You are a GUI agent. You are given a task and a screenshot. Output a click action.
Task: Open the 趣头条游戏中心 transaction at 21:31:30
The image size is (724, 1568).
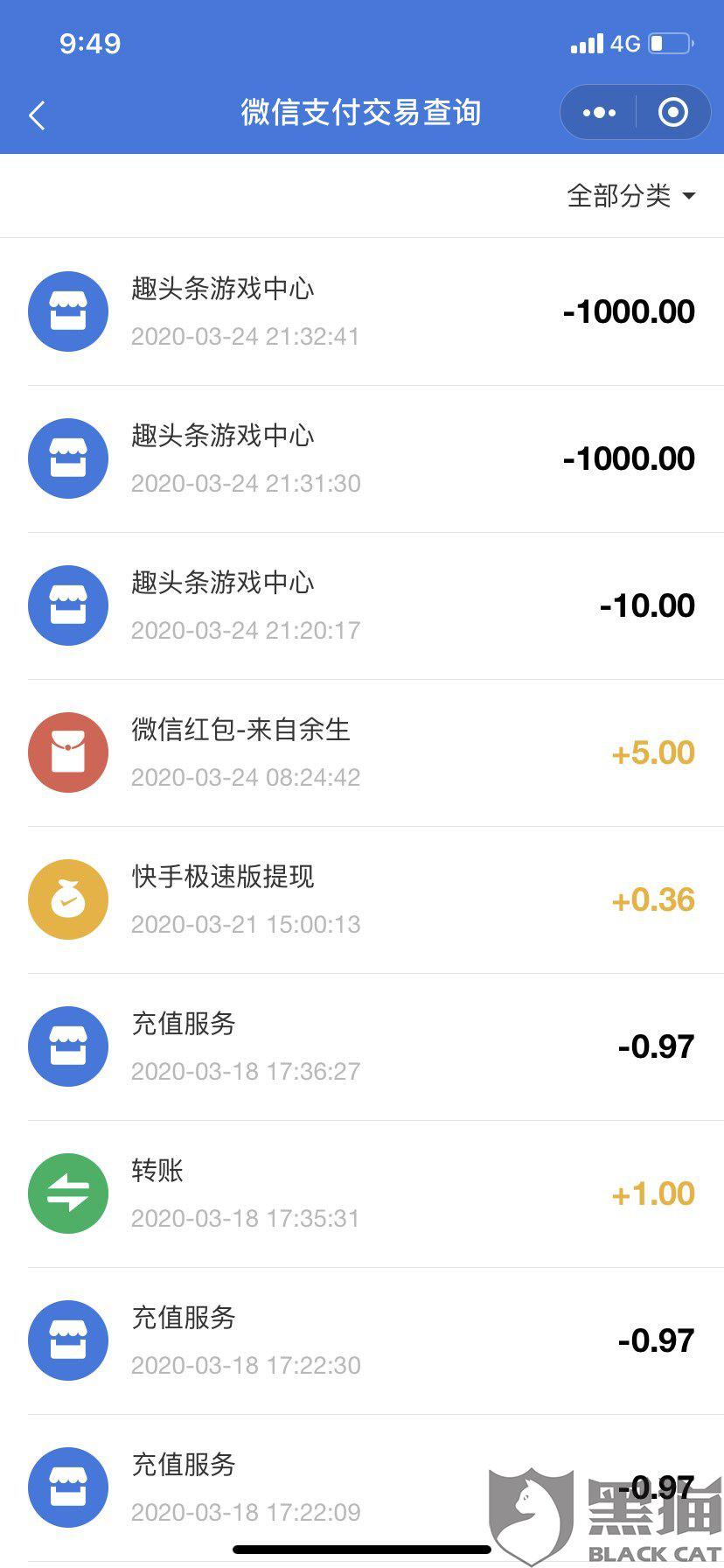pyautogui.click(x=362, y=459)
